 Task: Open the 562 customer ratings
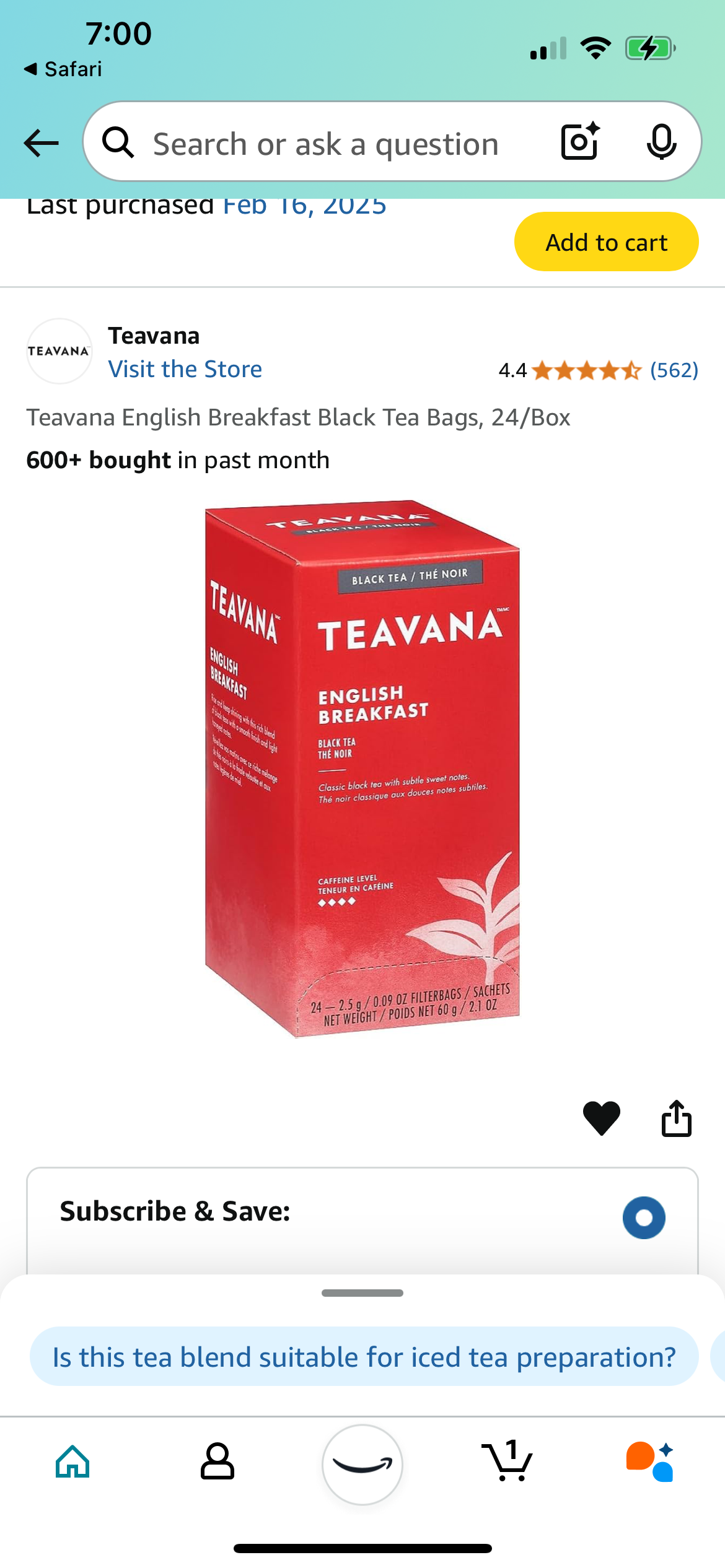(674, 370)
